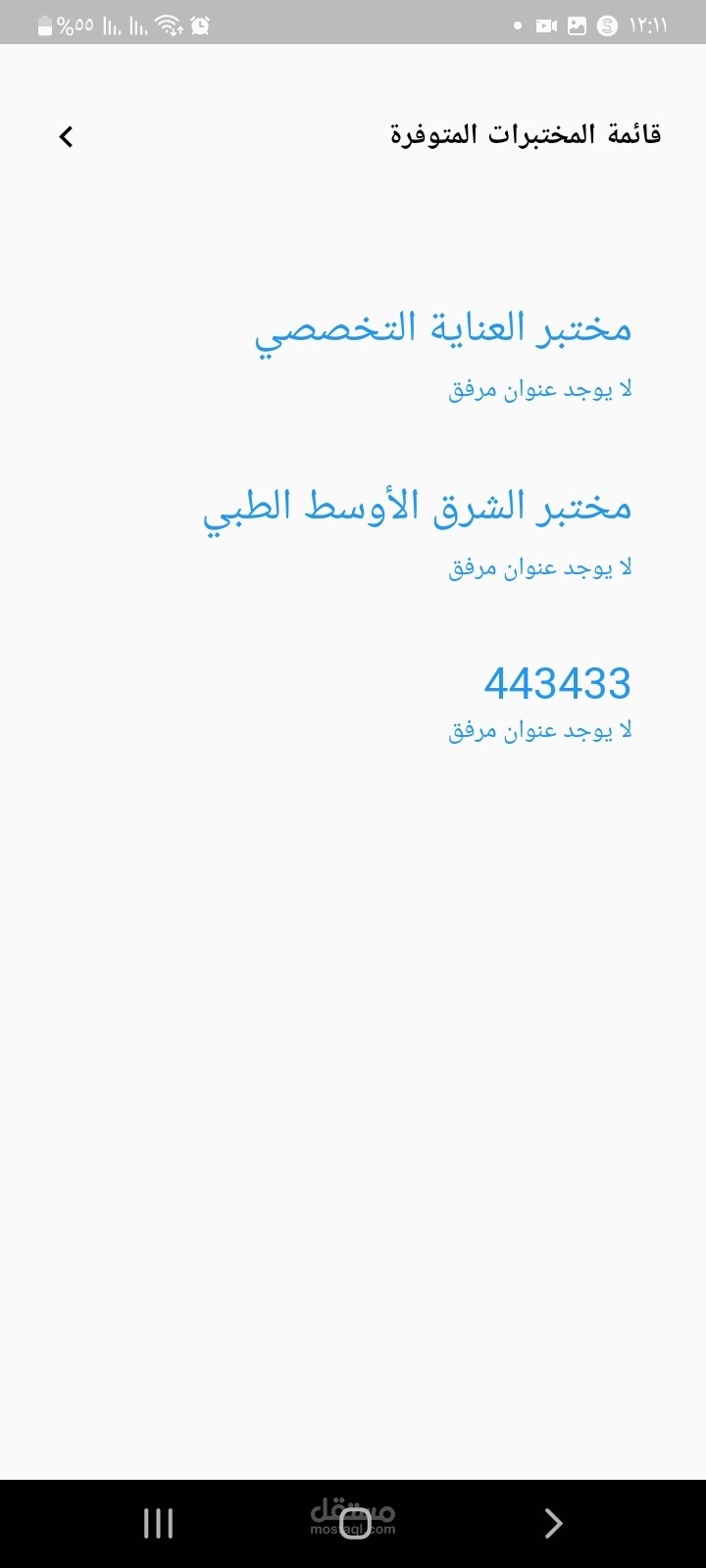Tap the back arrow in the header
This screenshot has height=1568, width=706.
(66, 136)
